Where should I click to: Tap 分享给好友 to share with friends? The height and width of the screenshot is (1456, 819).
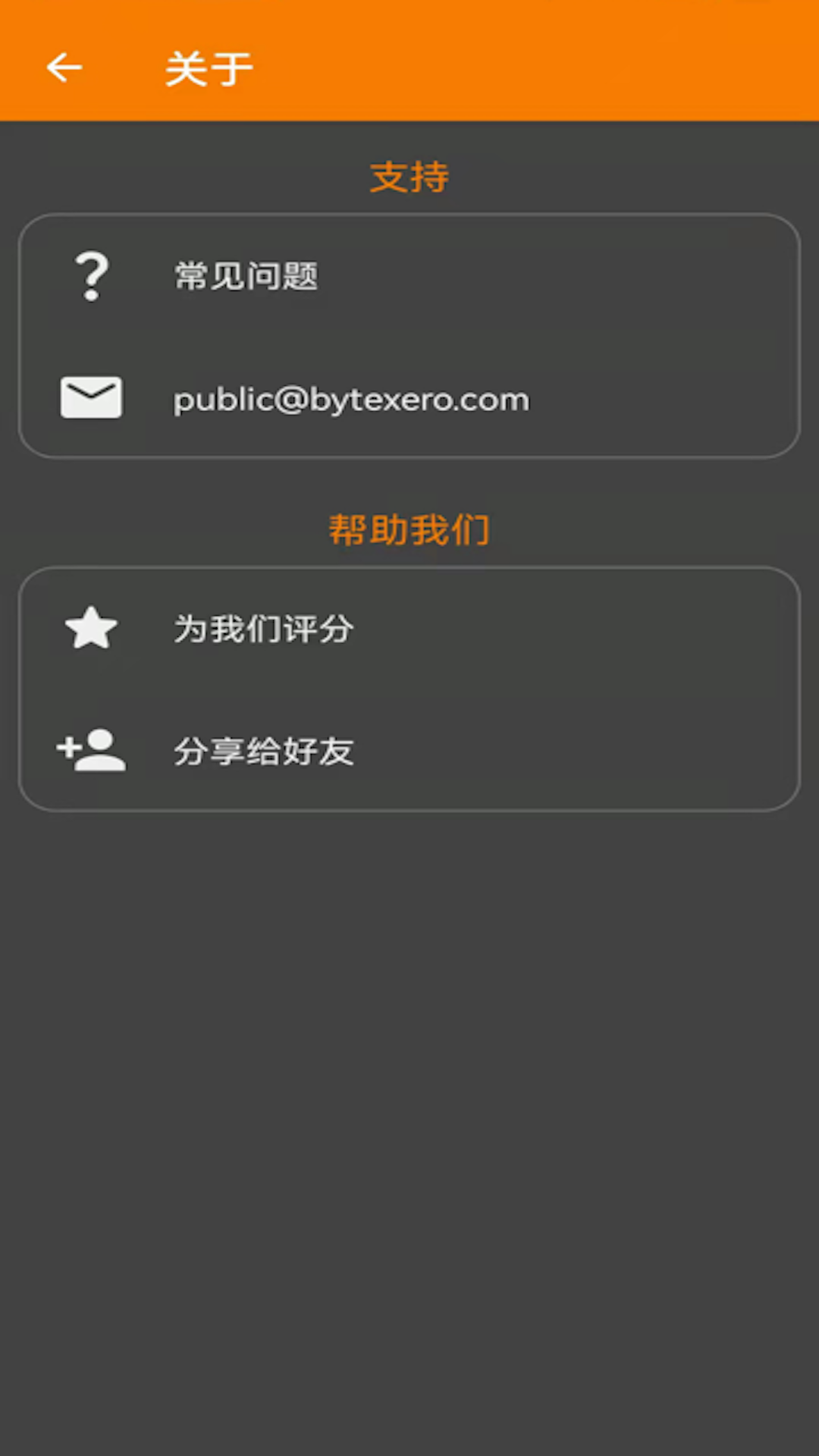click(x=409, y=751)
